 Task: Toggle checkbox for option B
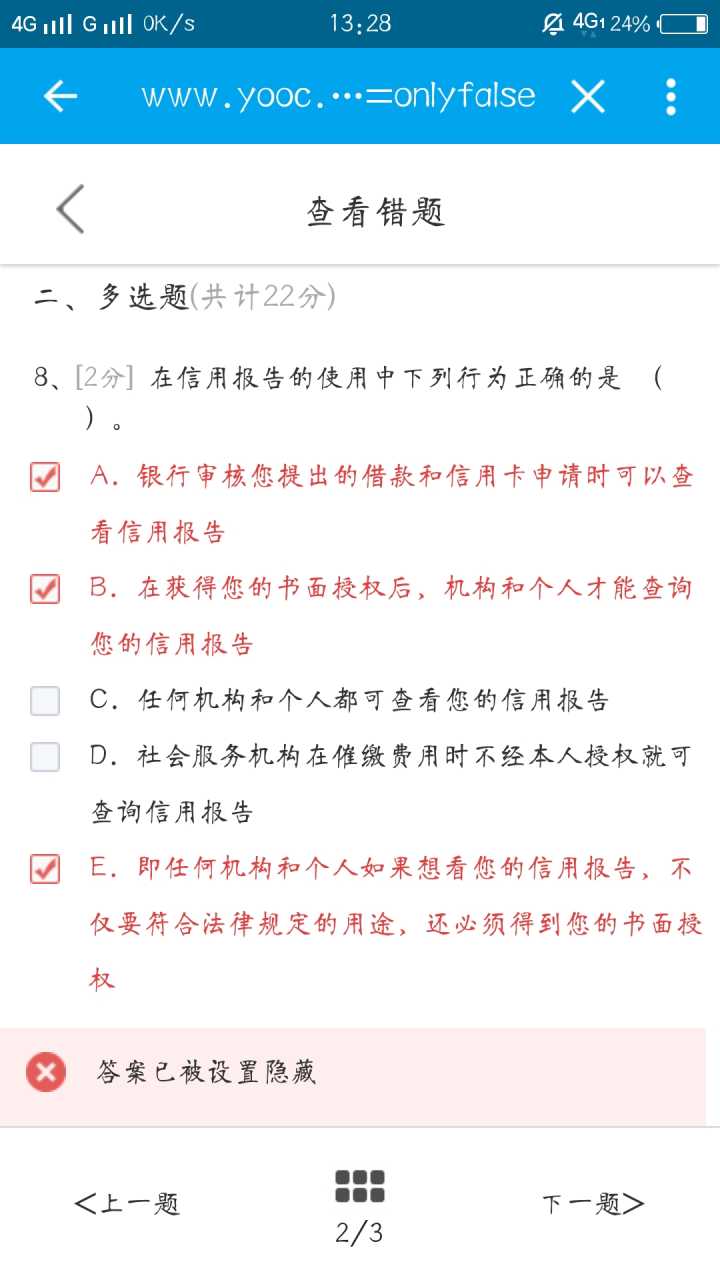[x=45, y=589]
